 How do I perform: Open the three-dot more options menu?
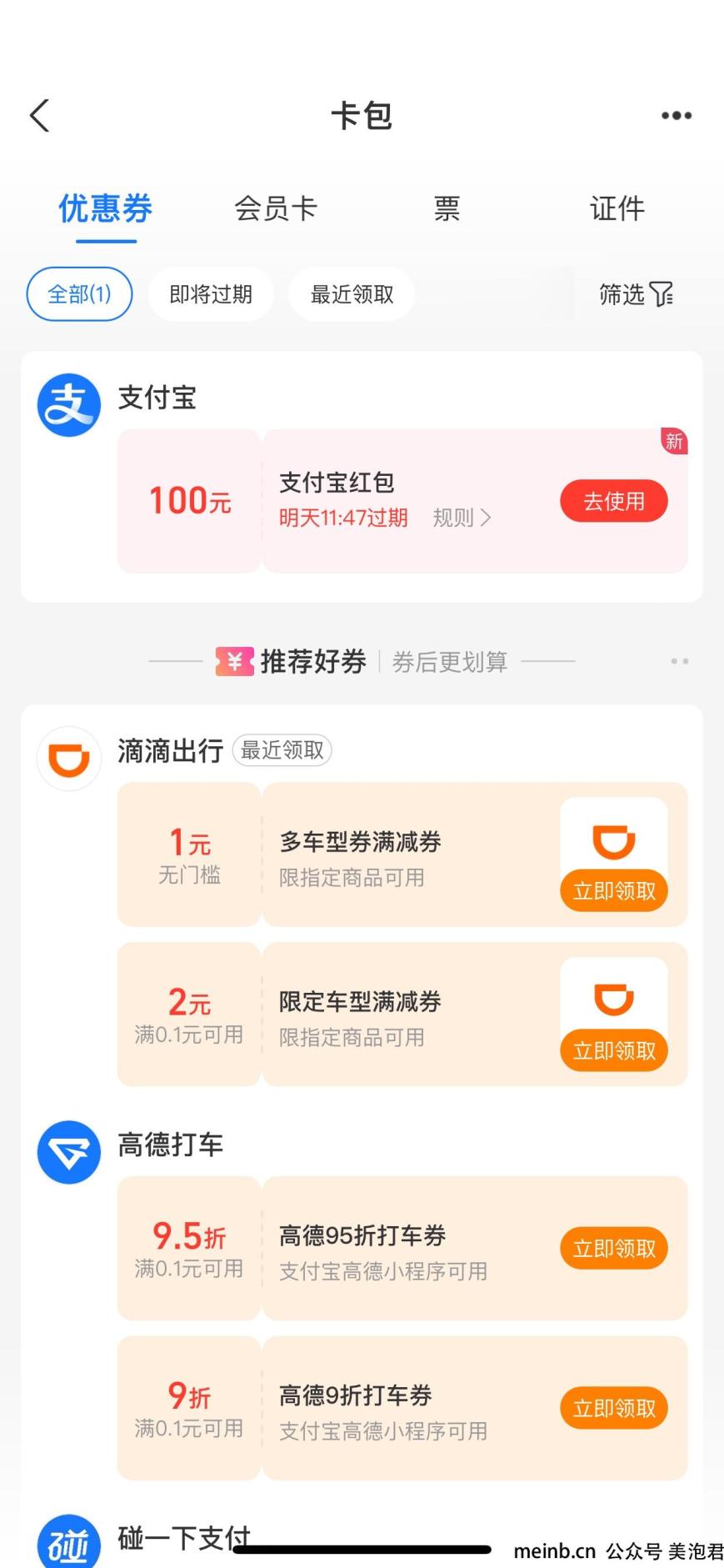[676, 116]
